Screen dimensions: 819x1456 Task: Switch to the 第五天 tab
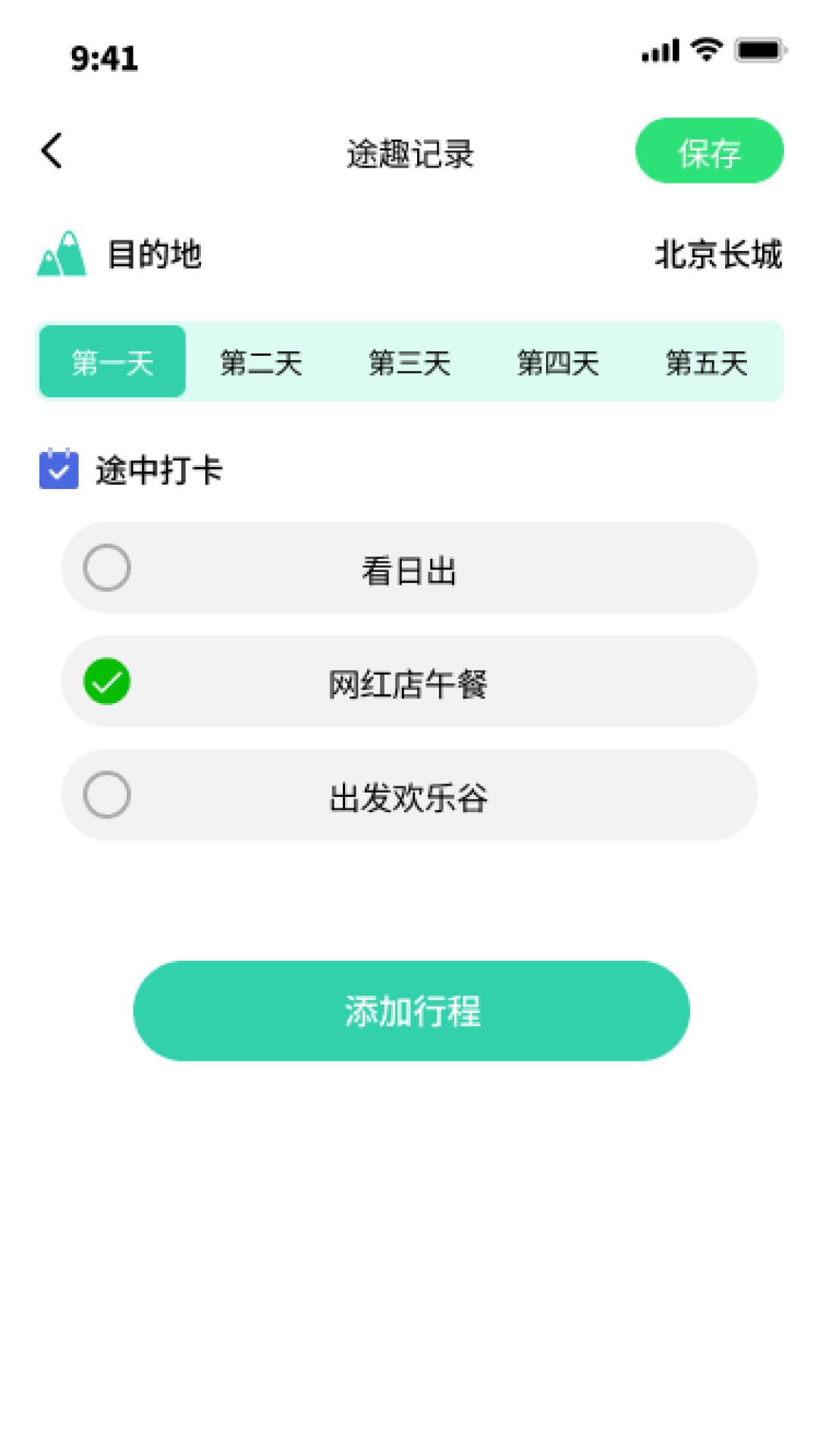(707, 362)
